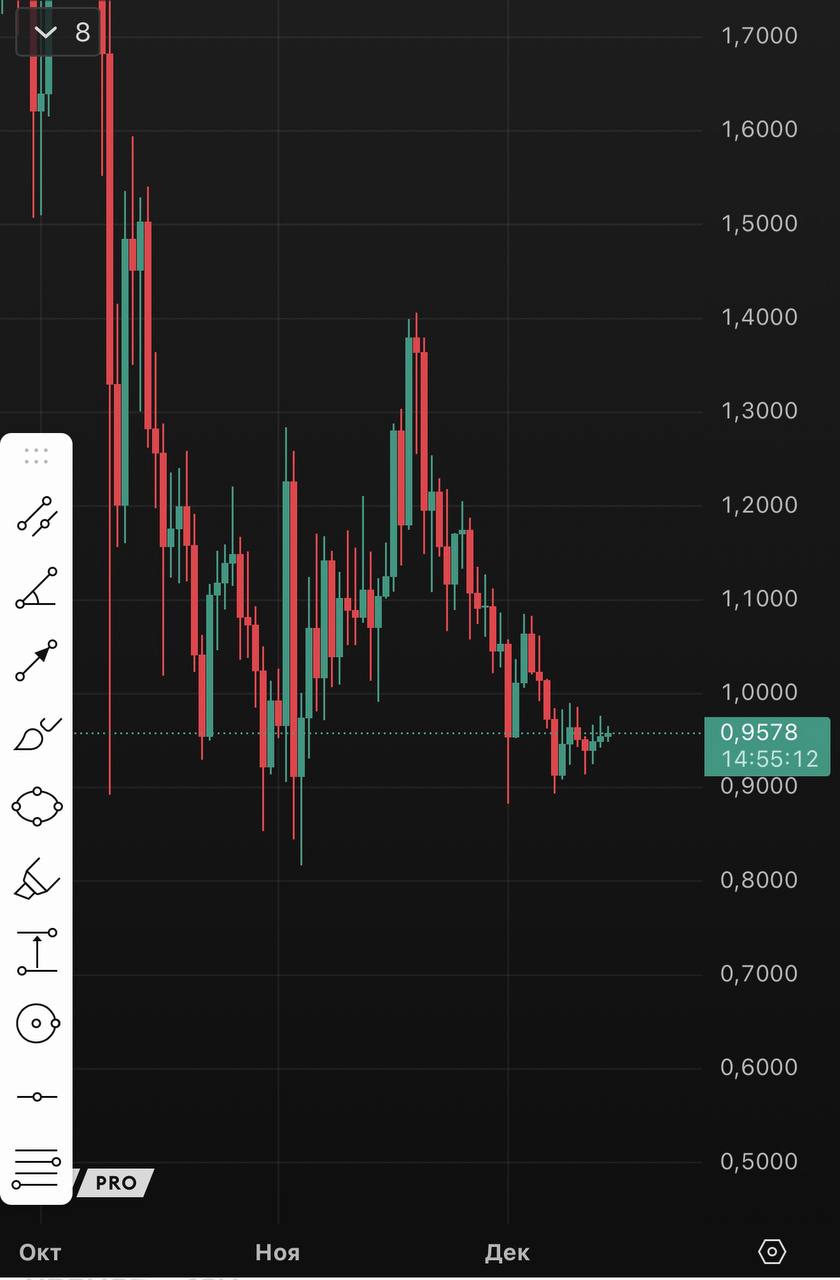Choose the Fibonacci retracement tool

coord(37,1168)
